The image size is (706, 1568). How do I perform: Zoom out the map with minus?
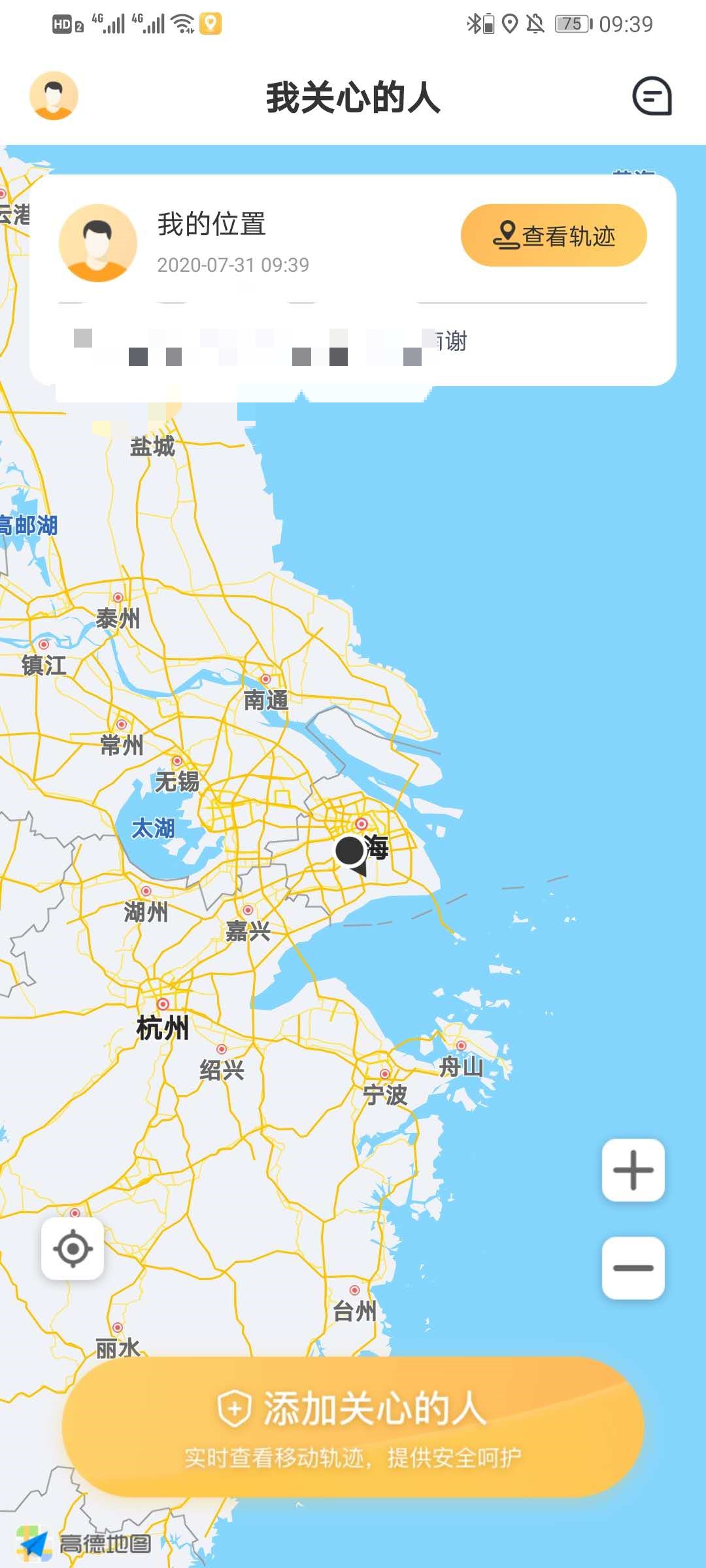(x=633, y=1267)
